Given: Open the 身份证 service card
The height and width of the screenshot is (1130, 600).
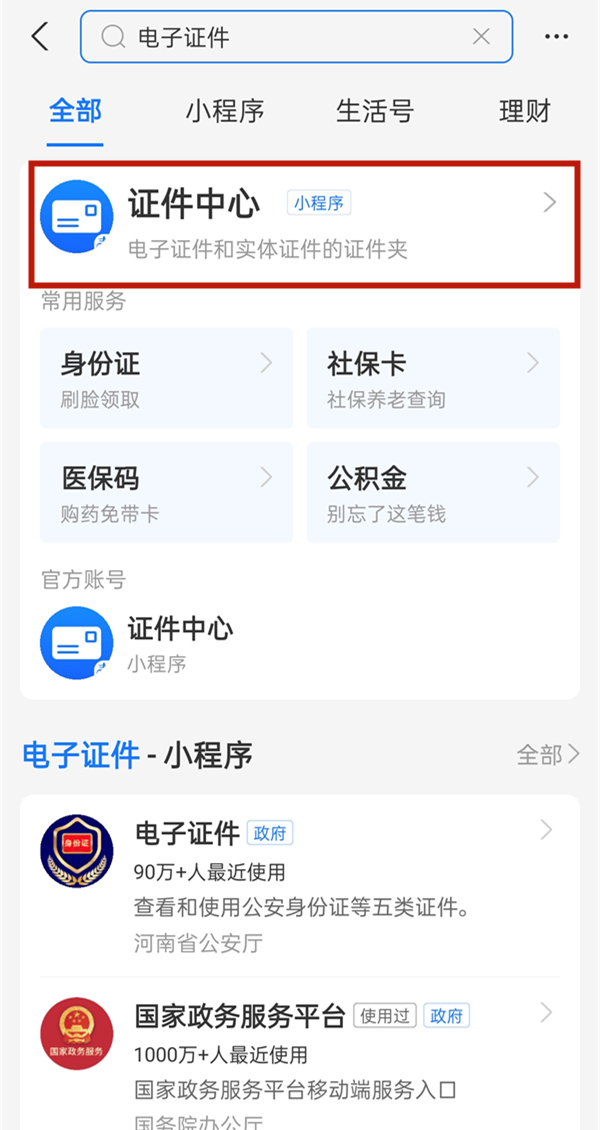Looking at the screenshot, I should click(x=166, y=378).
